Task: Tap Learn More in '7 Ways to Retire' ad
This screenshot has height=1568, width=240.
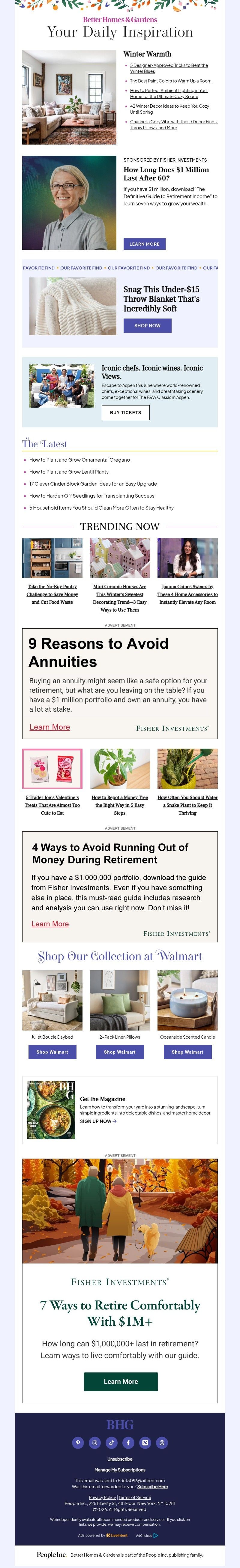Action: (121, 1382)
